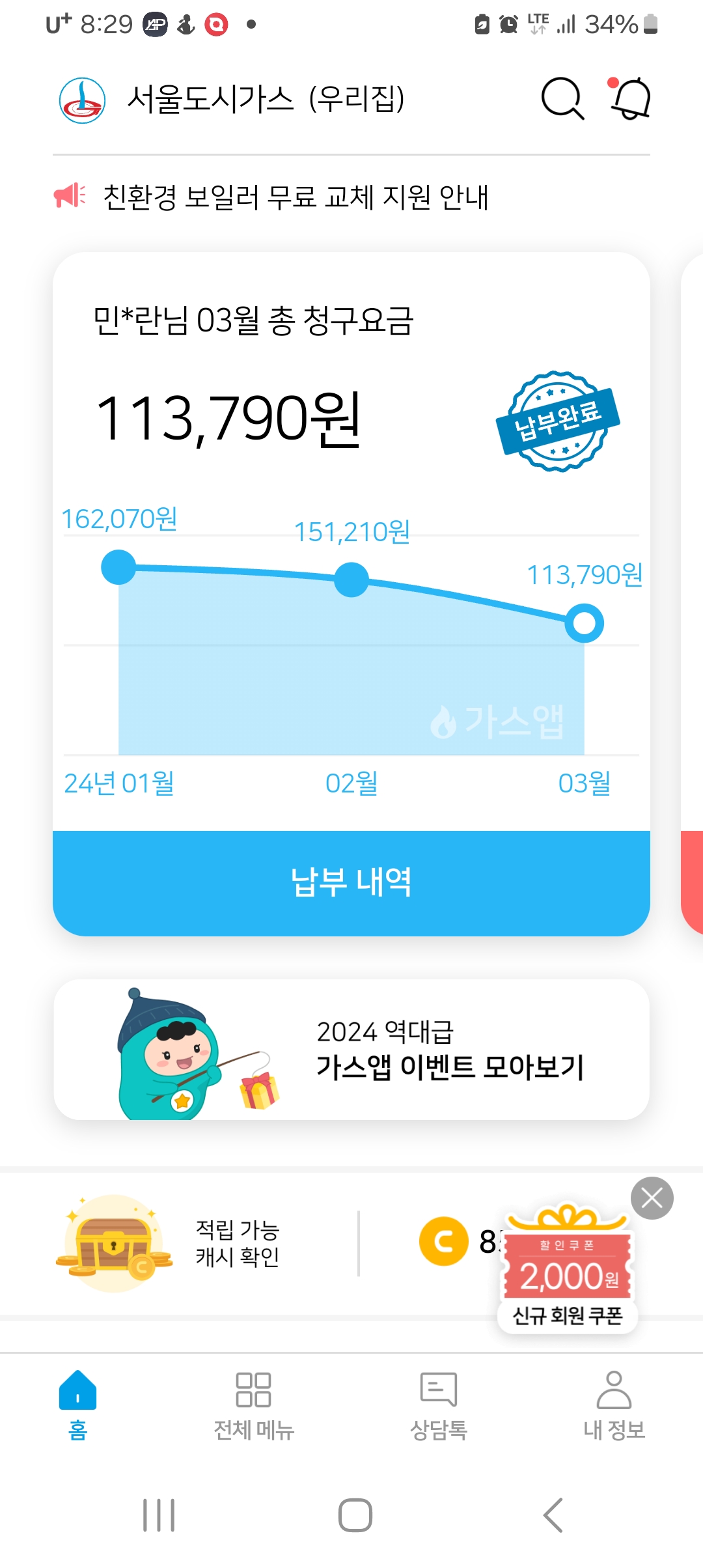
Task: Go back with the system back button
Action: [553, 1515]
